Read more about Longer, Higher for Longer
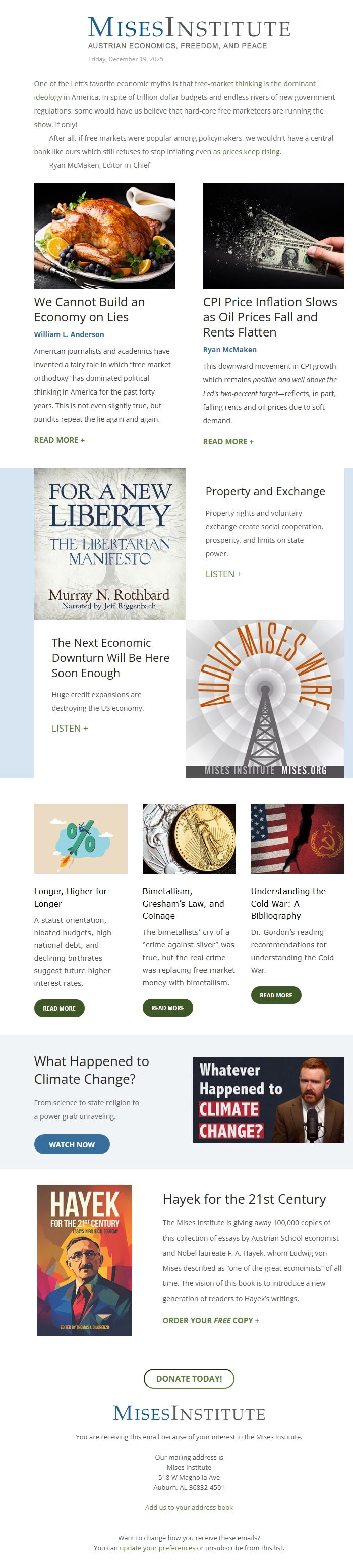 click(59, 1008)
